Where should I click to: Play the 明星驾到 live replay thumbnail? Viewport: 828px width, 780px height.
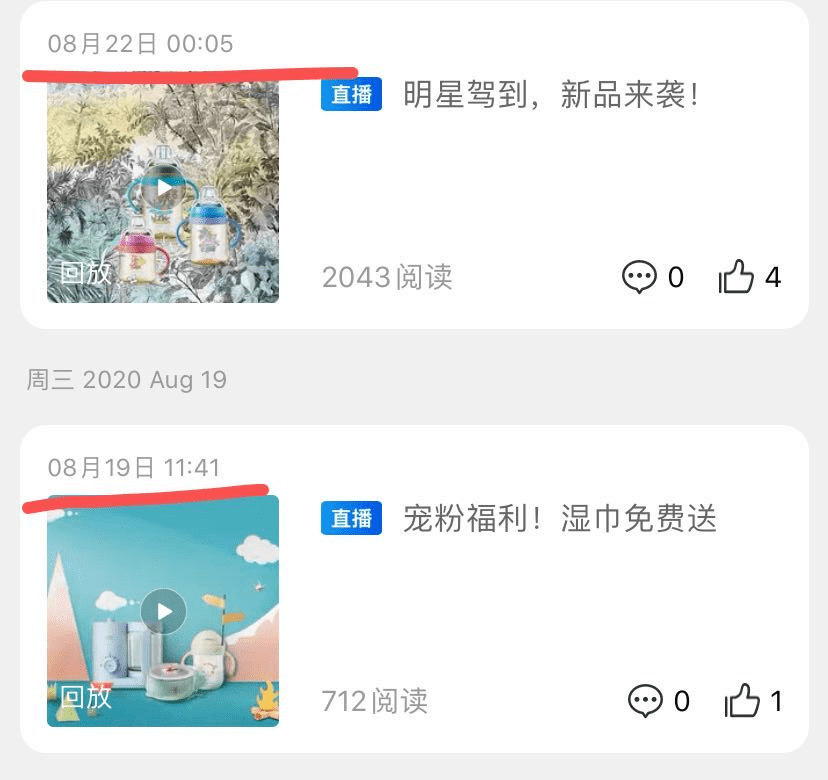163,188
